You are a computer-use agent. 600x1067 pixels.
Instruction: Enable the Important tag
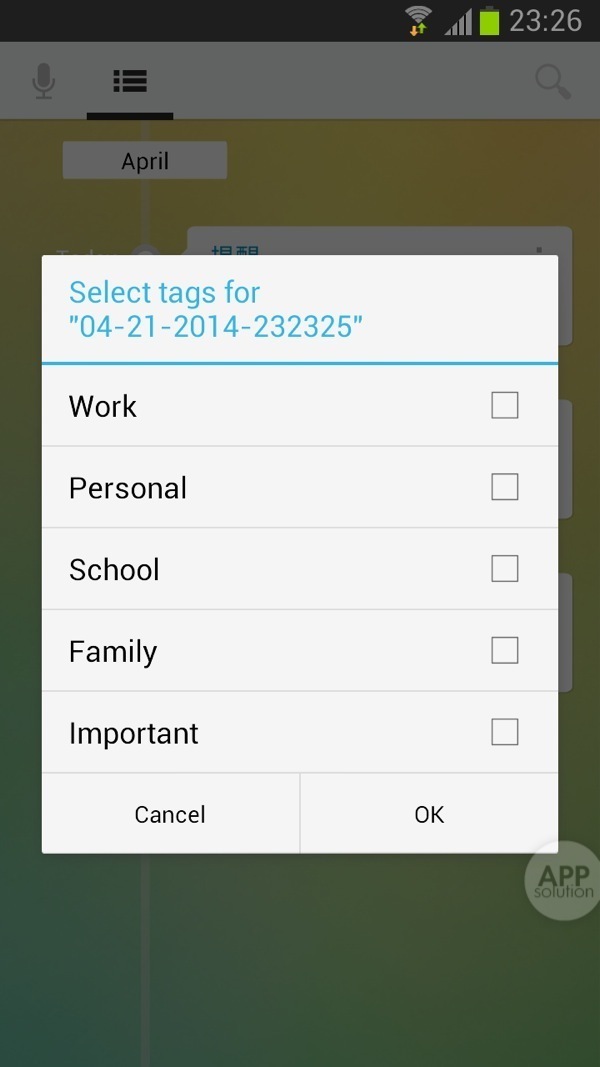[x=504, y=733]
